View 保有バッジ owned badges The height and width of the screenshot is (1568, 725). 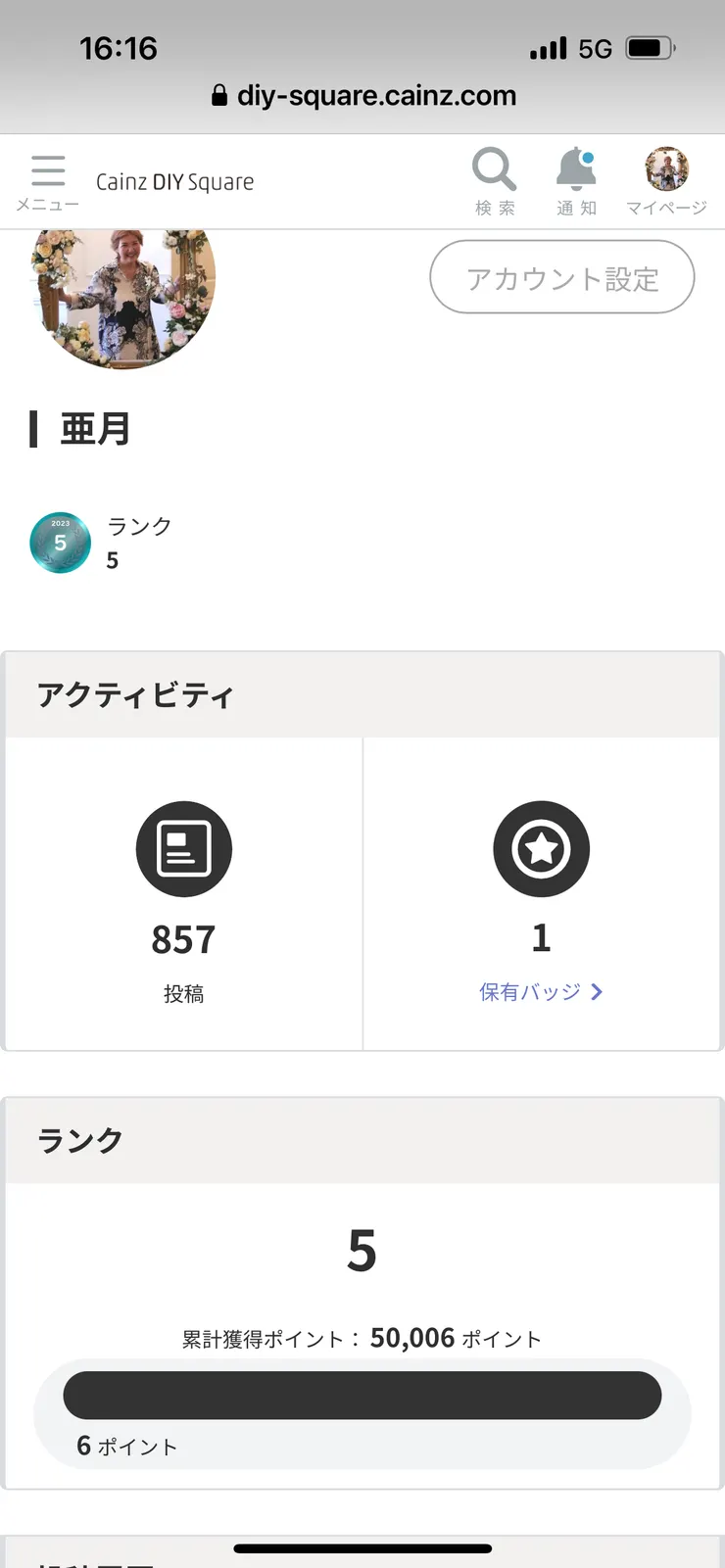(540, 992)
